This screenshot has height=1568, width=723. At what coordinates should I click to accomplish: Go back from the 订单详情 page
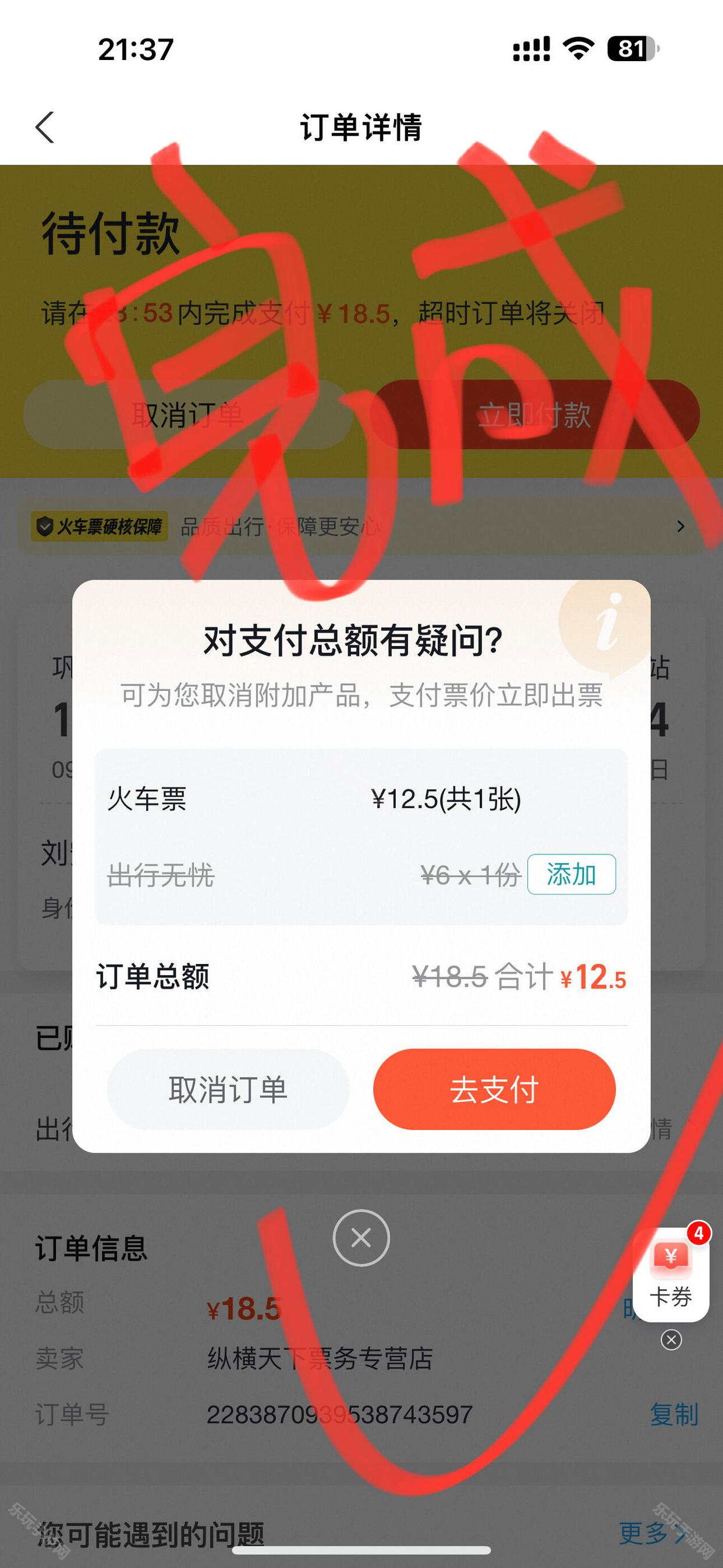tap(45, 127)
